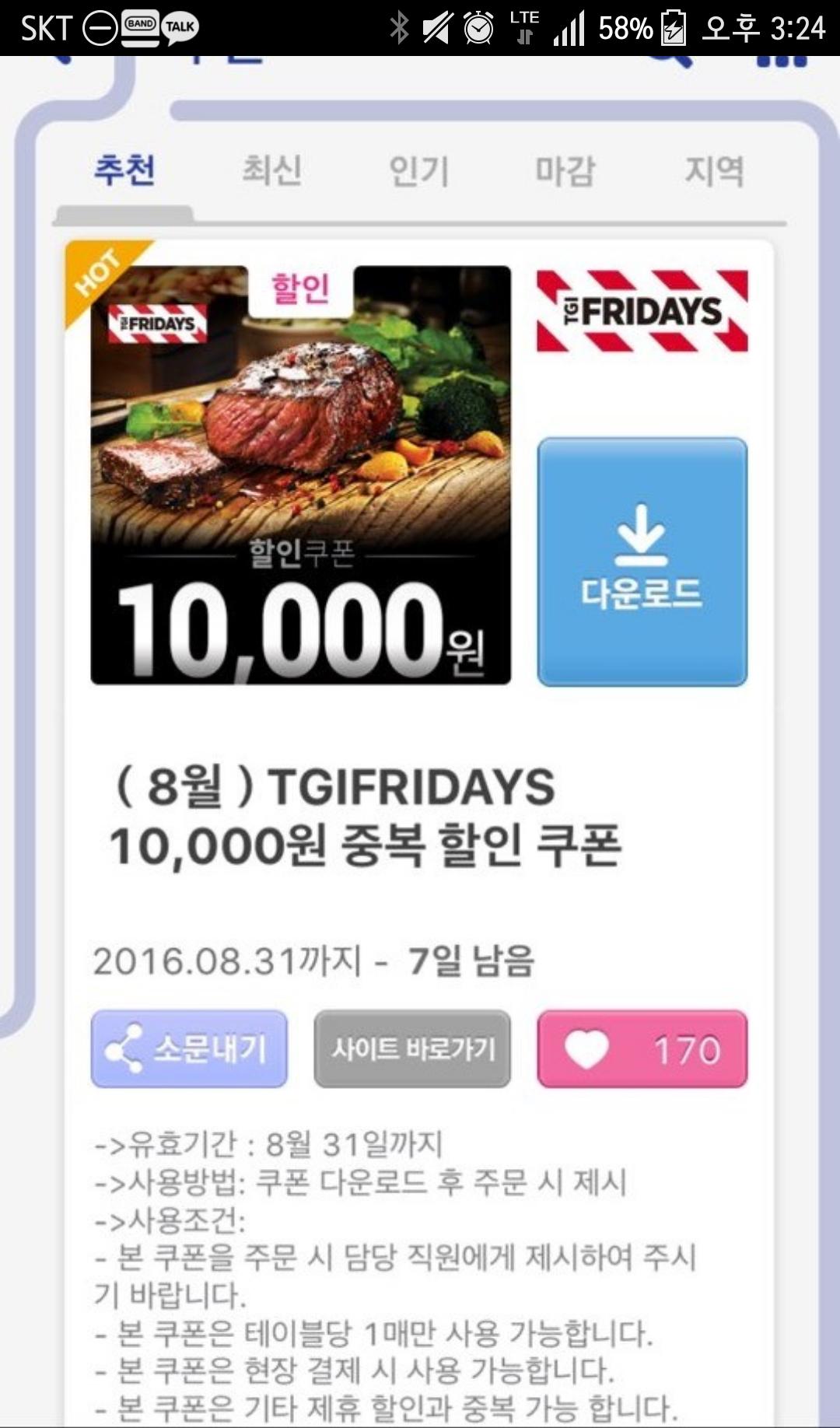Image resolution: width=840 pixels, height=1428 pixels.
Task: Go to the 지역 tab
Action: [x=714, y=170]
